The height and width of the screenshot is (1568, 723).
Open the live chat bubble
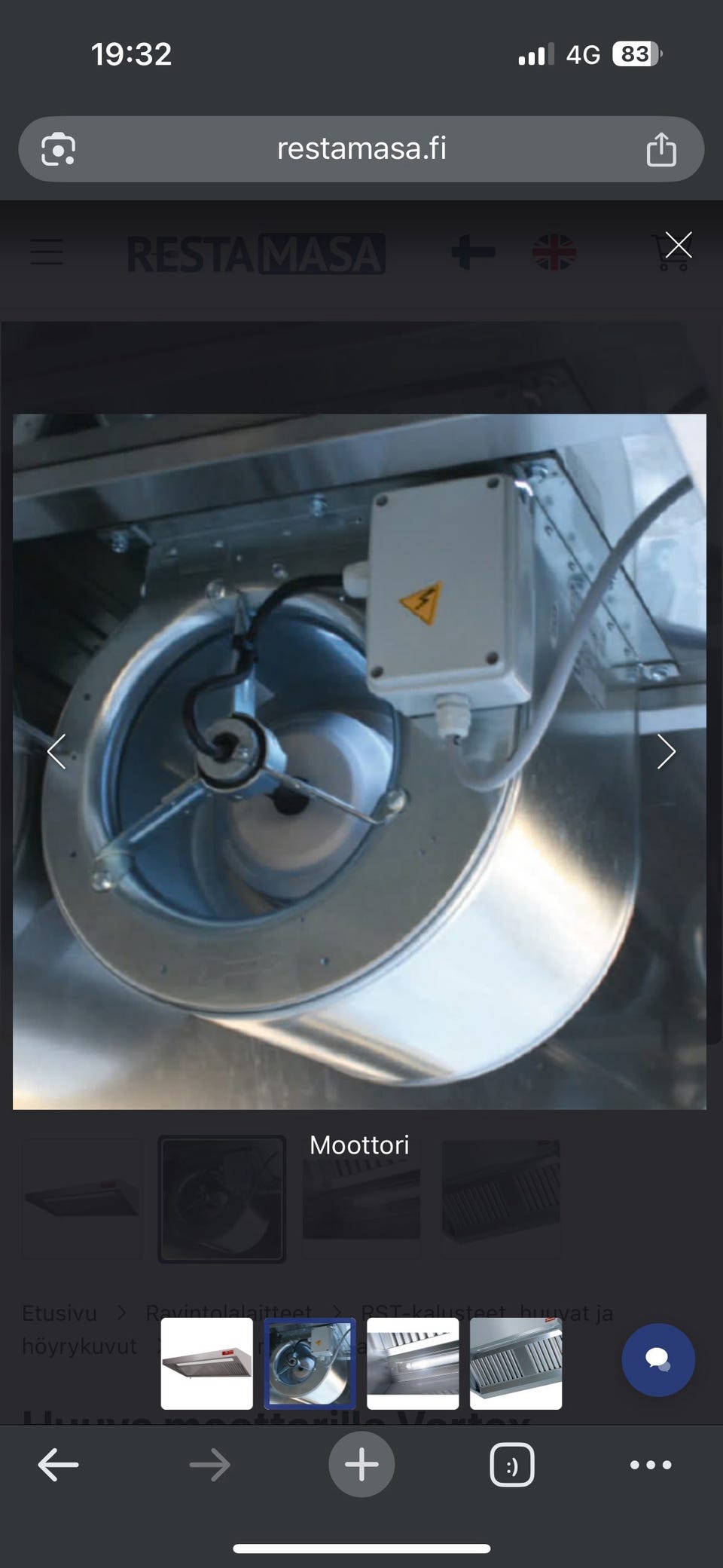point(658,1359)
